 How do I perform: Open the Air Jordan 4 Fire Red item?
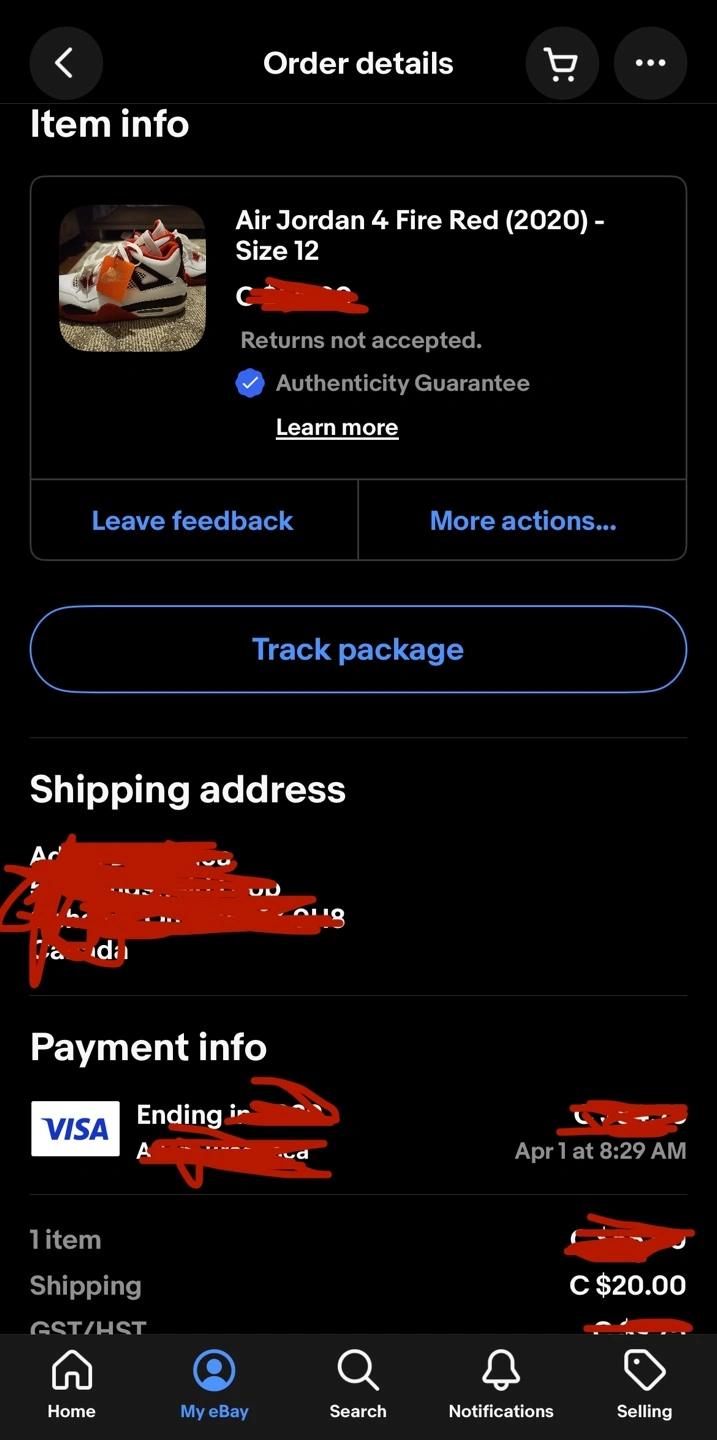tap(419, 235)
